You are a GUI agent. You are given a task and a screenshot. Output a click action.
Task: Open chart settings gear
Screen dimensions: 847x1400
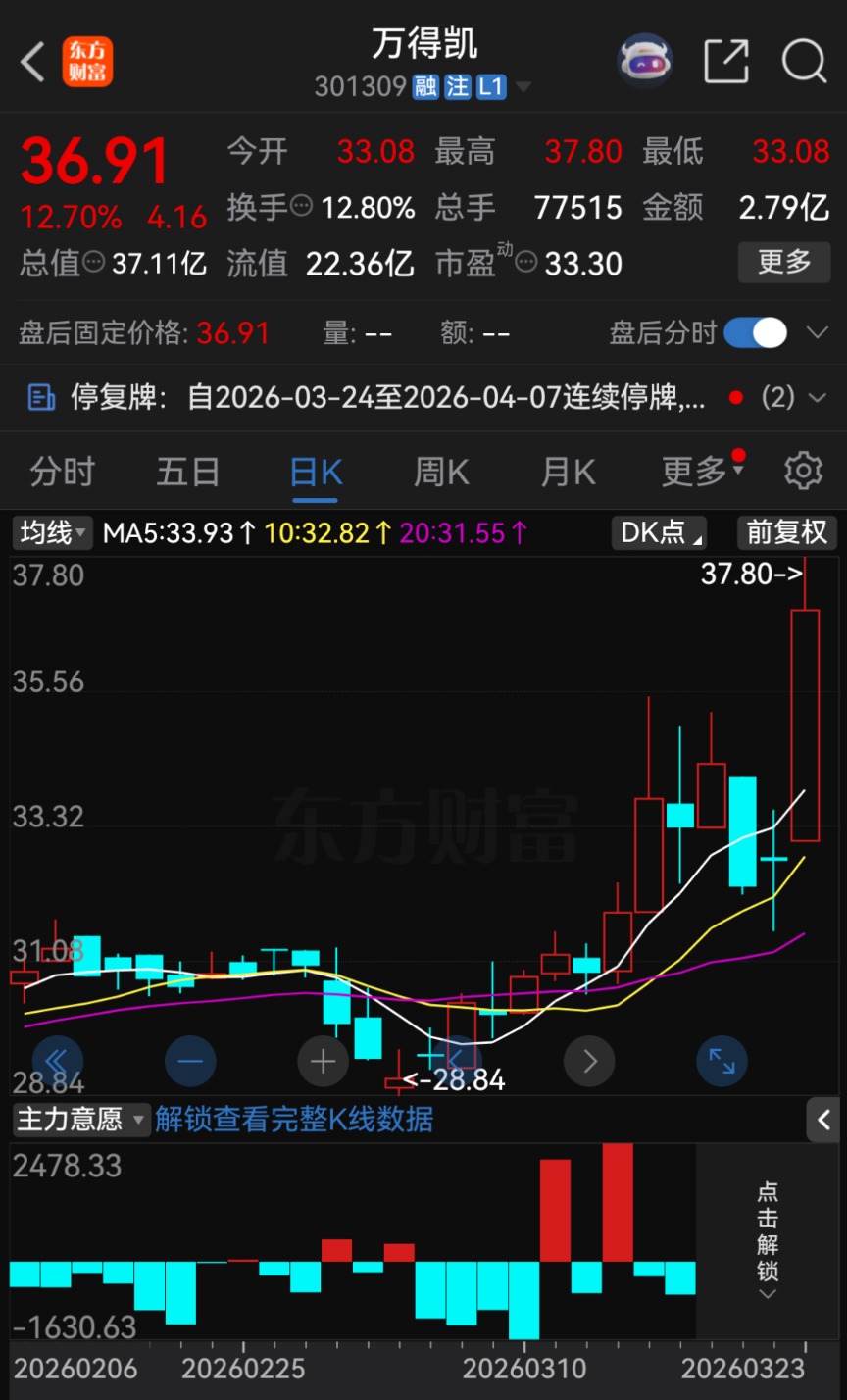point(804,472)
